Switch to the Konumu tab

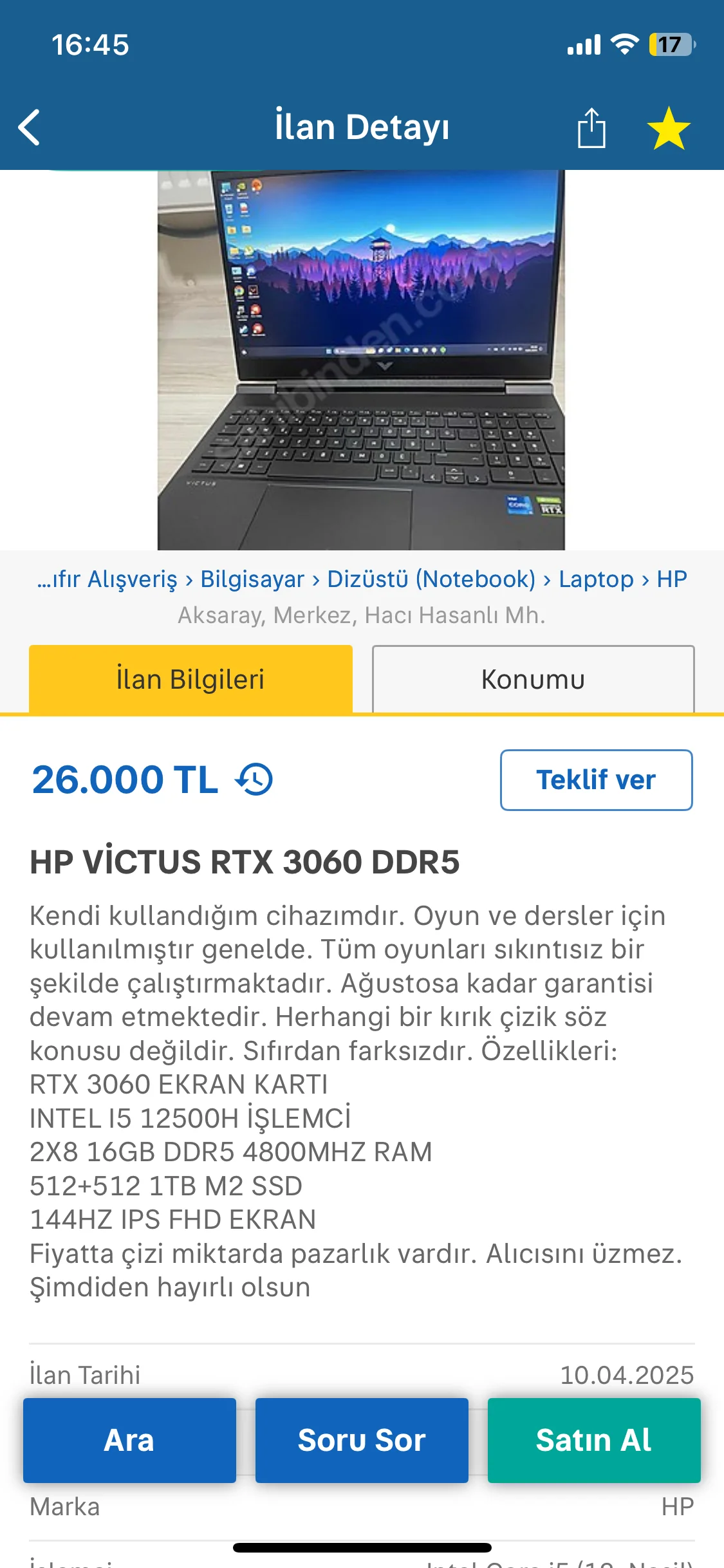533,679
